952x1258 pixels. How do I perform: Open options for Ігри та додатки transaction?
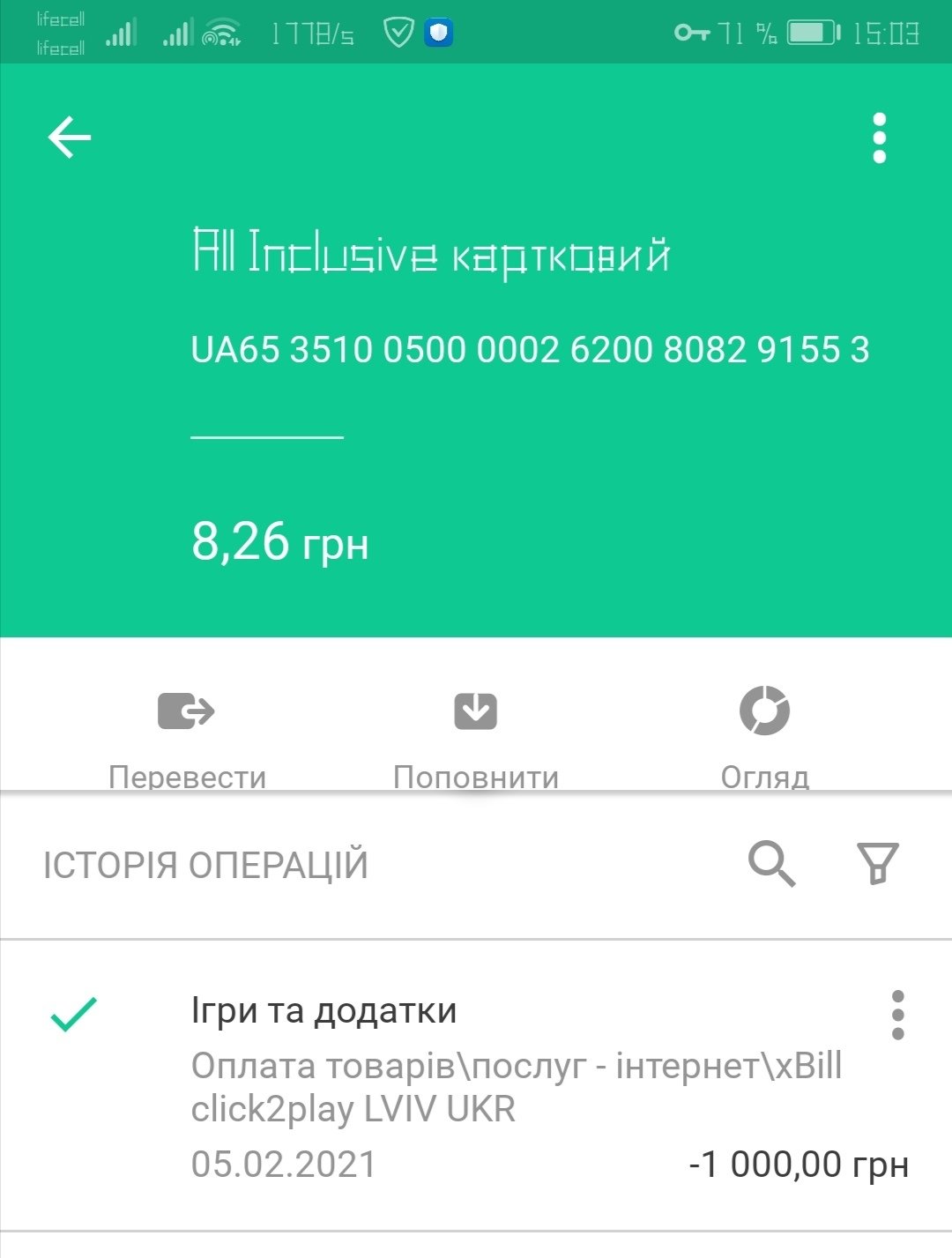coord(897,1016)
